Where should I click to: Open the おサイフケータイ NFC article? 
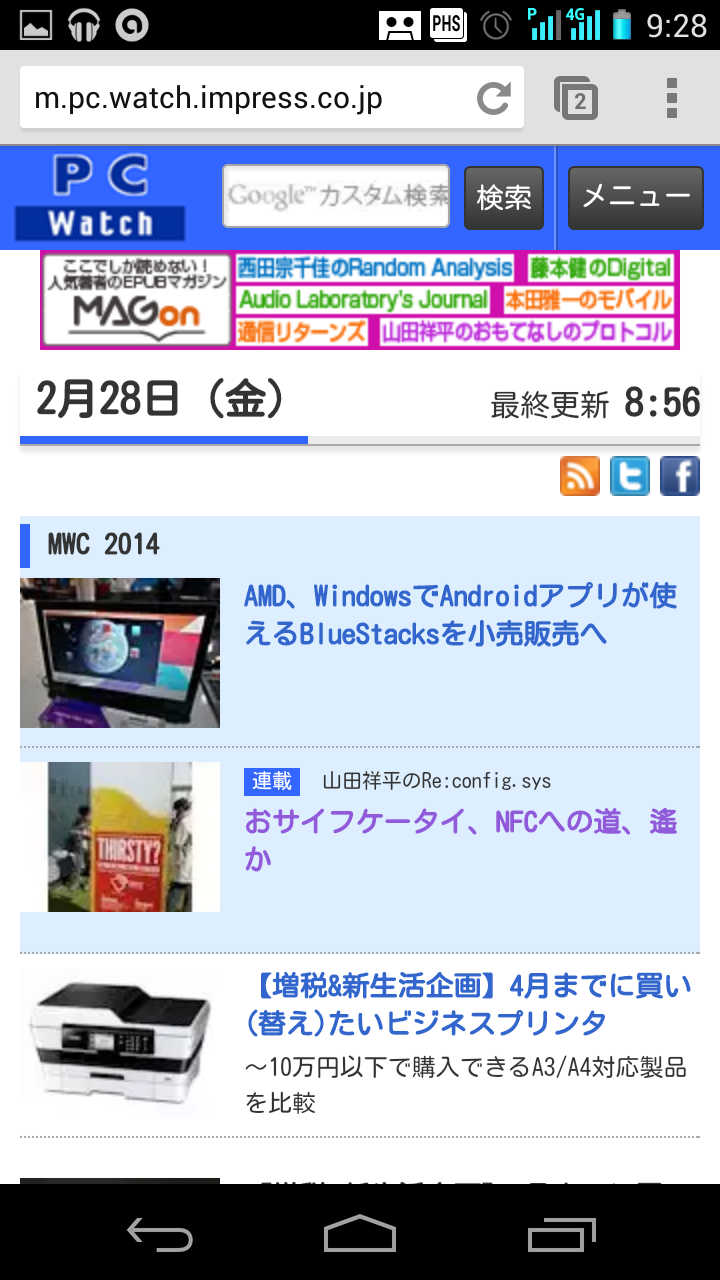click(461, 841)
